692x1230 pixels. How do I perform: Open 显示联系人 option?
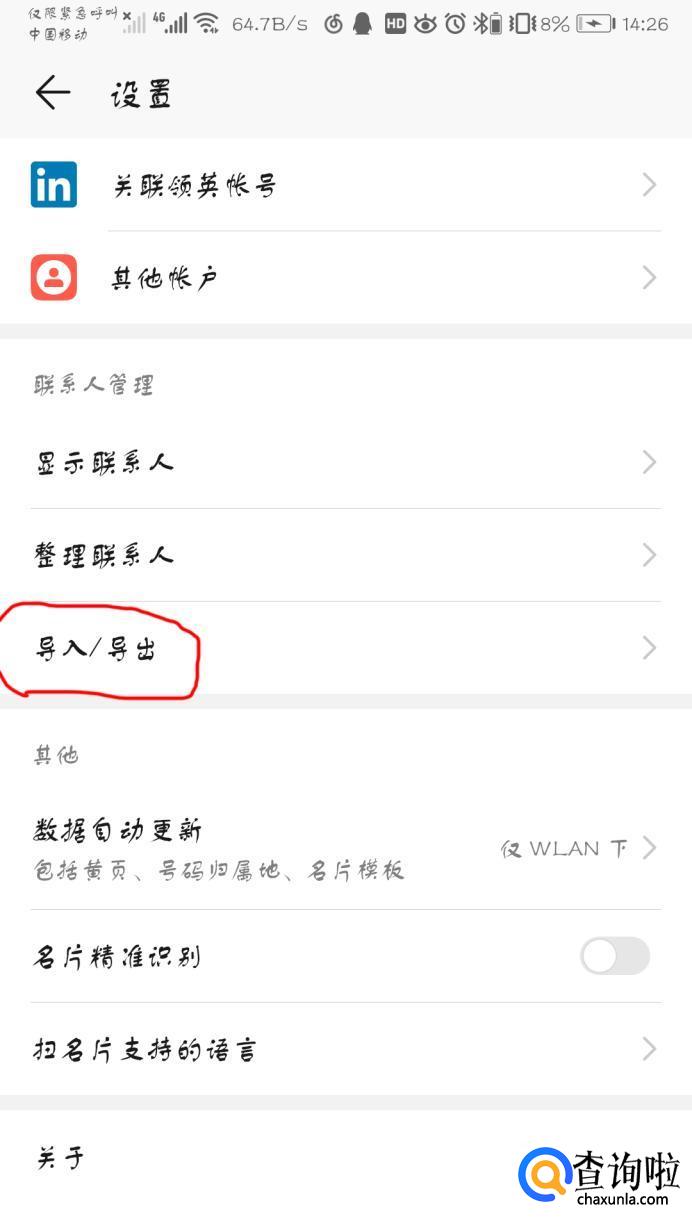pos(345,462)
